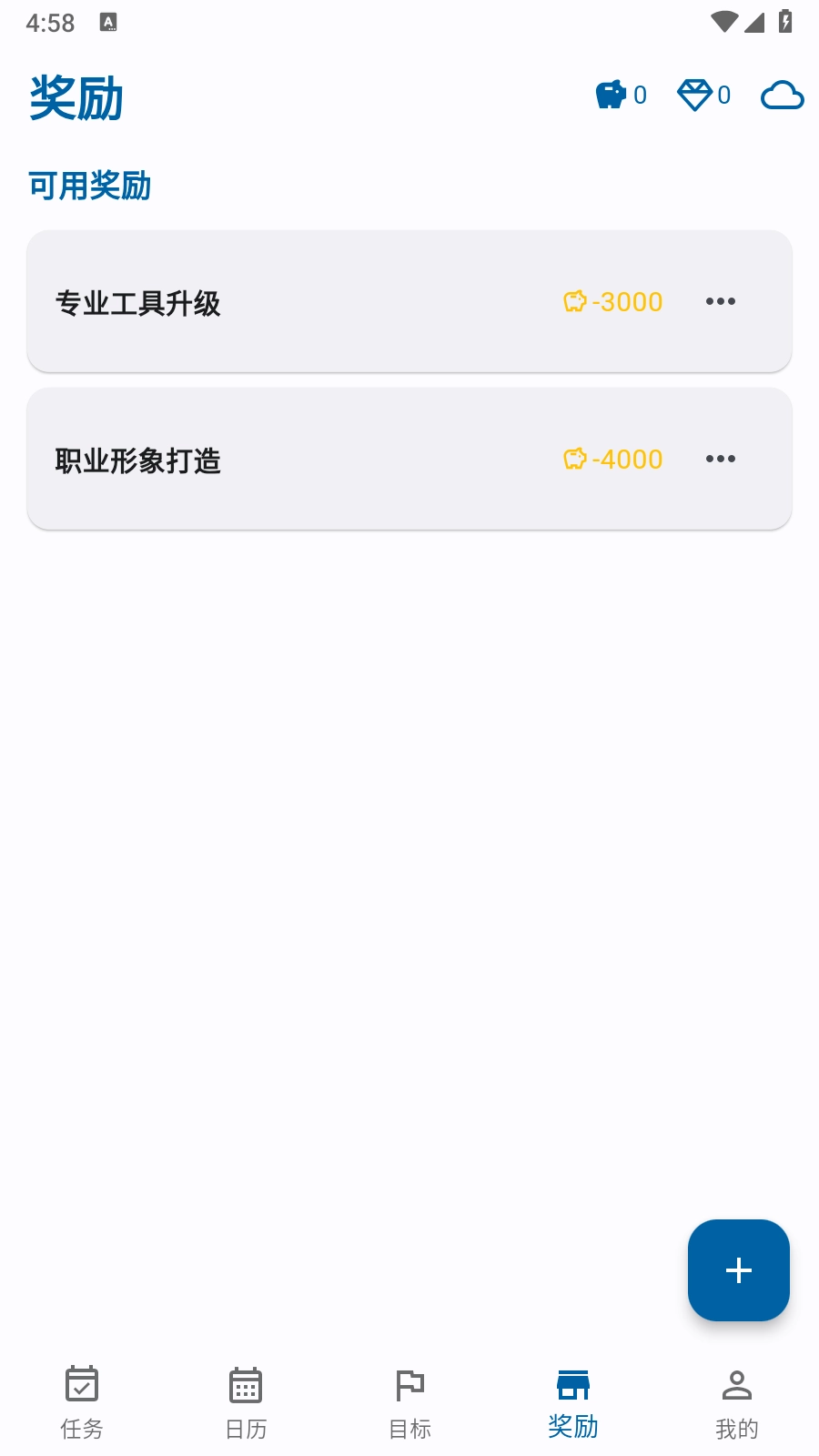Open the cloud sync icon
Image resolution: width=819 pixels, height=1456 pixels.
point(782,95)
